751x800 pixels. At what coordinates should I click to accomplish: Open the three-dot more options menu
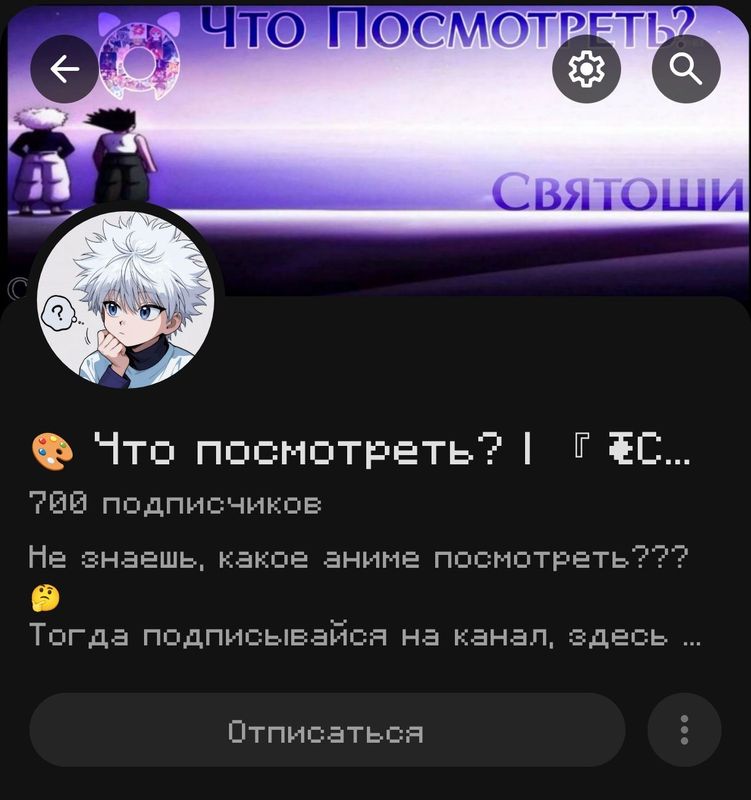pyautogui.click(x=684, y=730)
